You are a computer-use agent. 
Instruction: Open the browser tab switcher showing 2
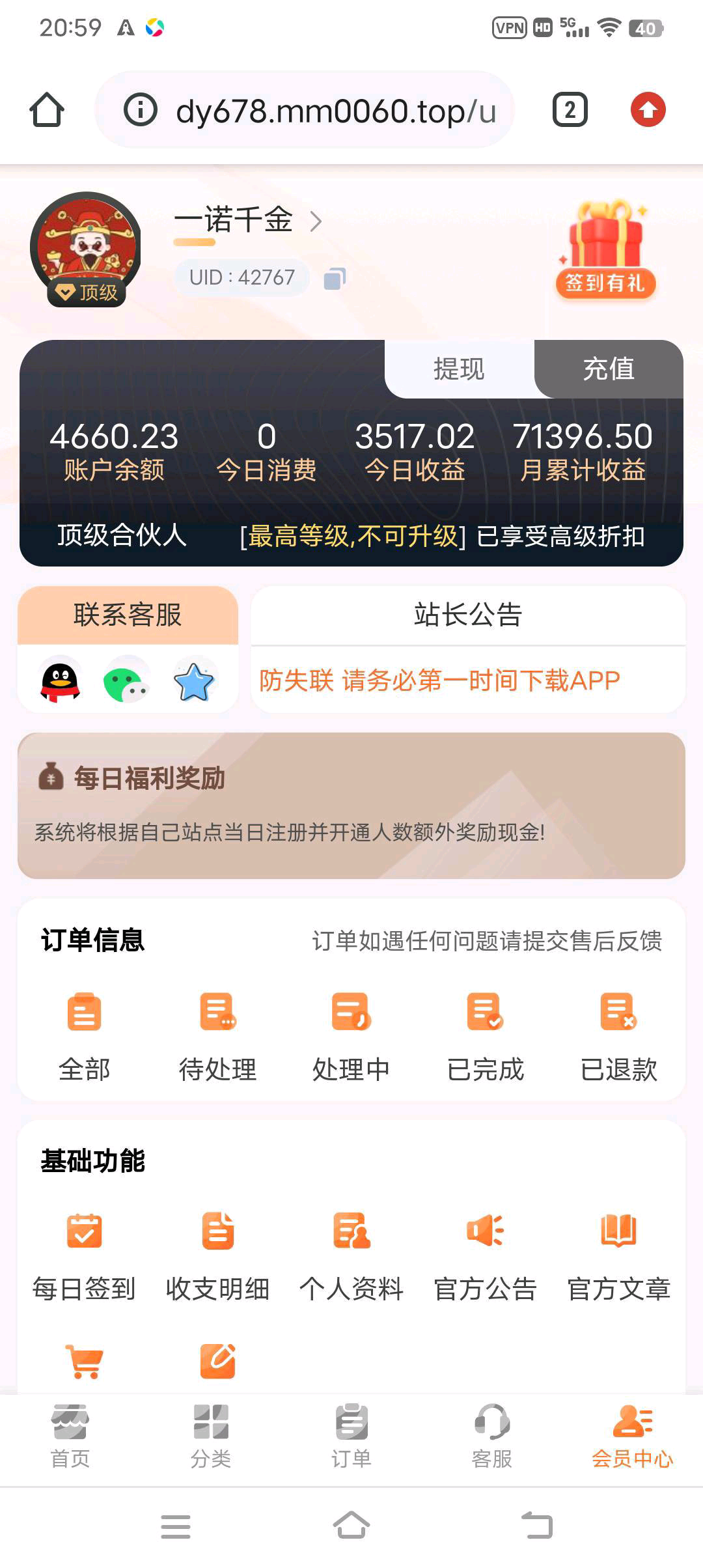[570, 109]
